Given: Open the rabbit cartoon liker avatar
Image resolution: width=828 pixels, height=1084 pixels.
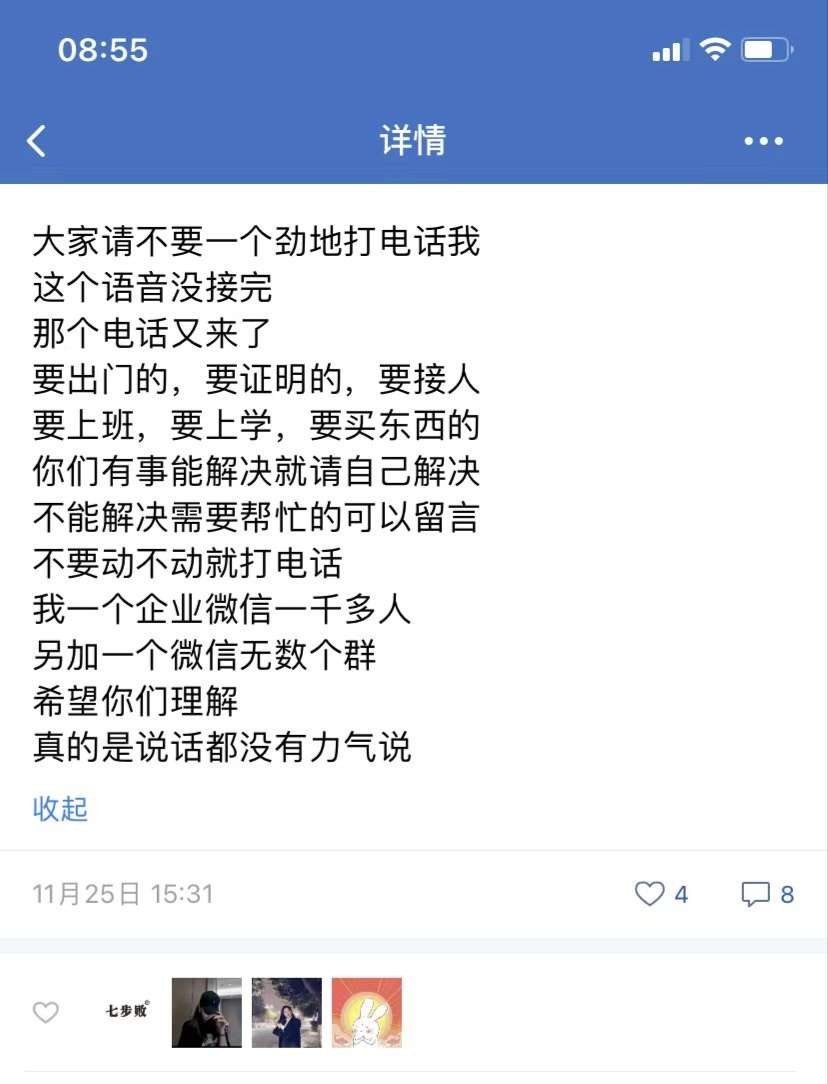Looking at the screenshot, I should click(367, 1012).
